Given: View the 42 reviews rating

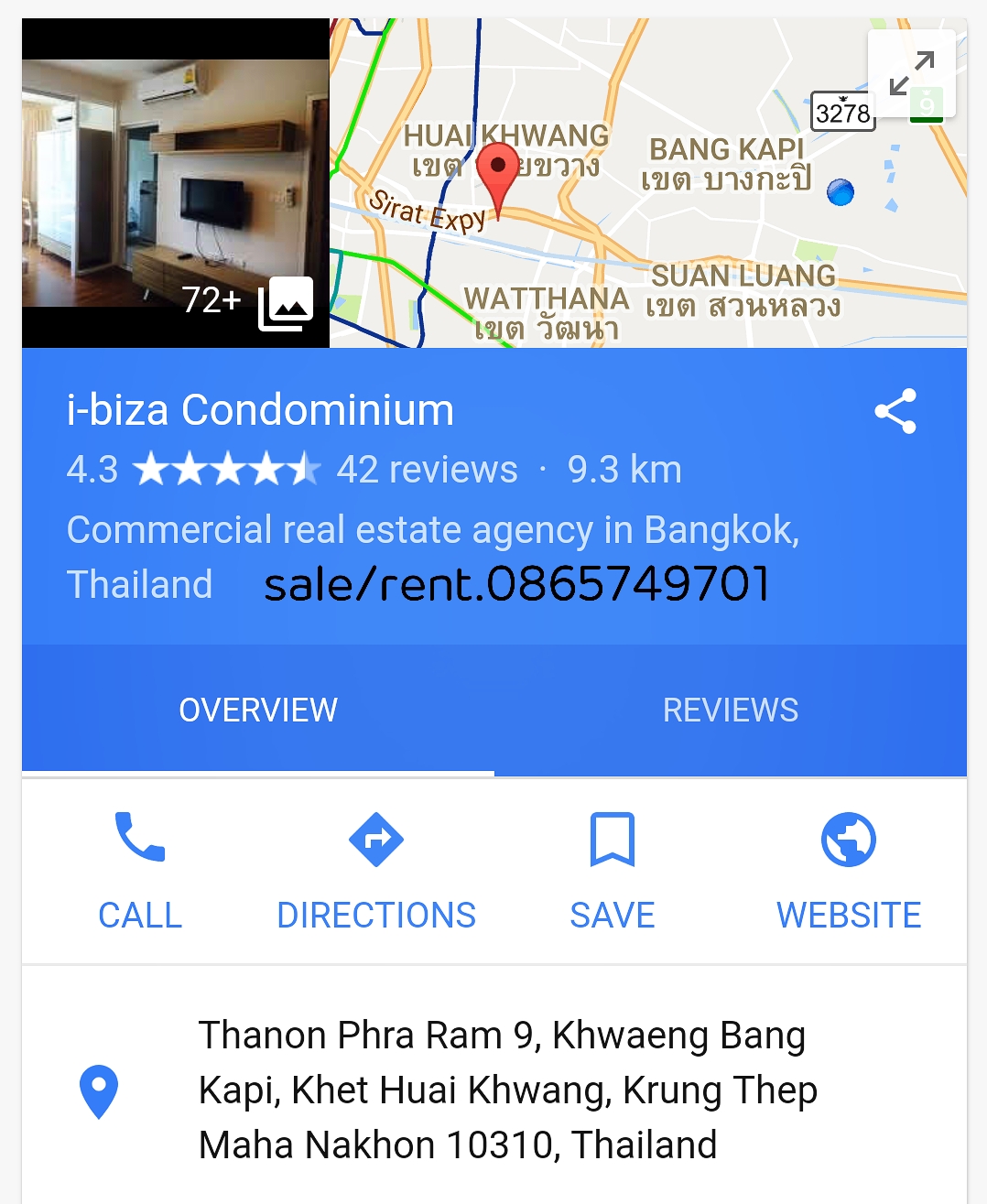Looking at the screenshot, I should [x=427, y=470].
